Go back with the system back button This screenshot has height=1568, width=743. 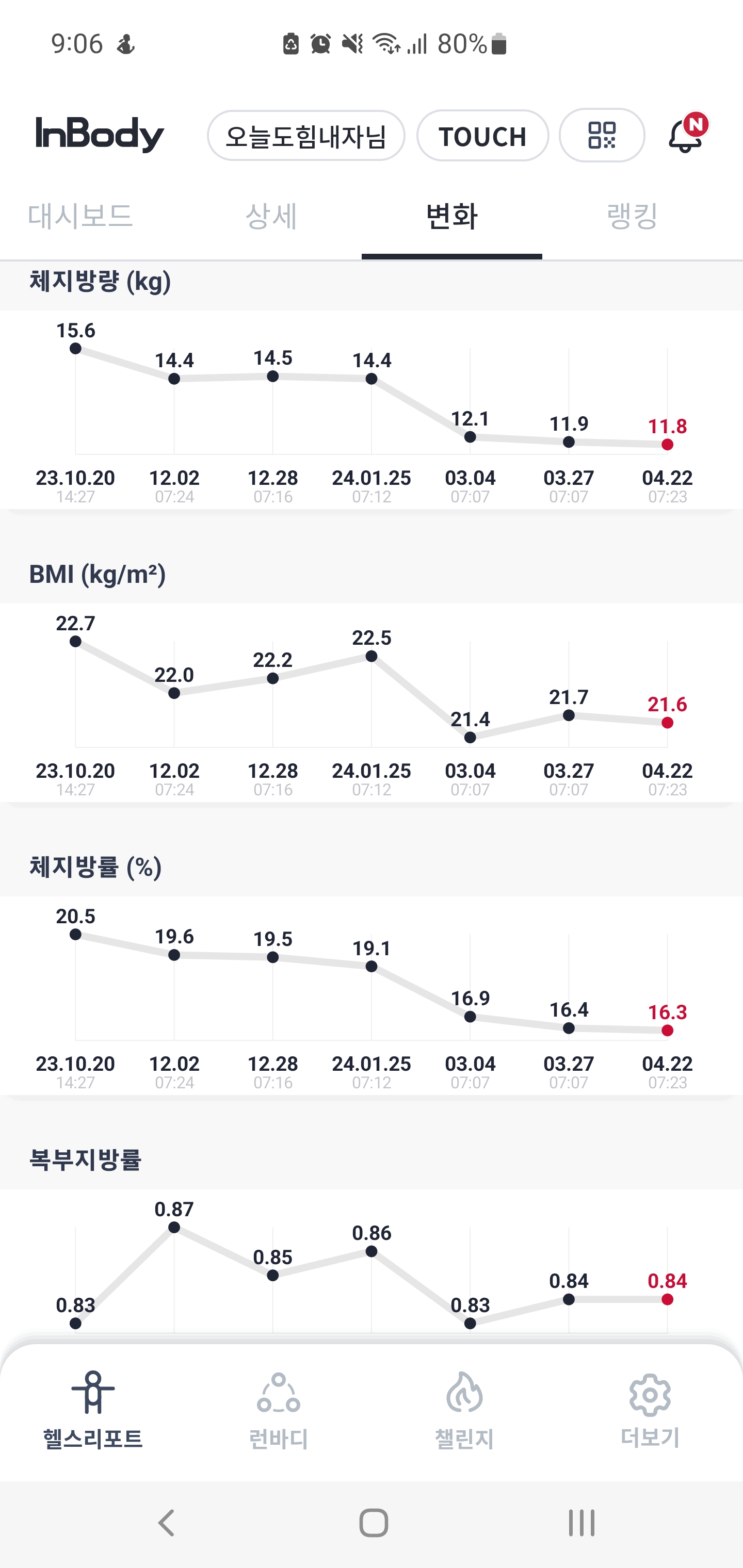coord(166,1523)
